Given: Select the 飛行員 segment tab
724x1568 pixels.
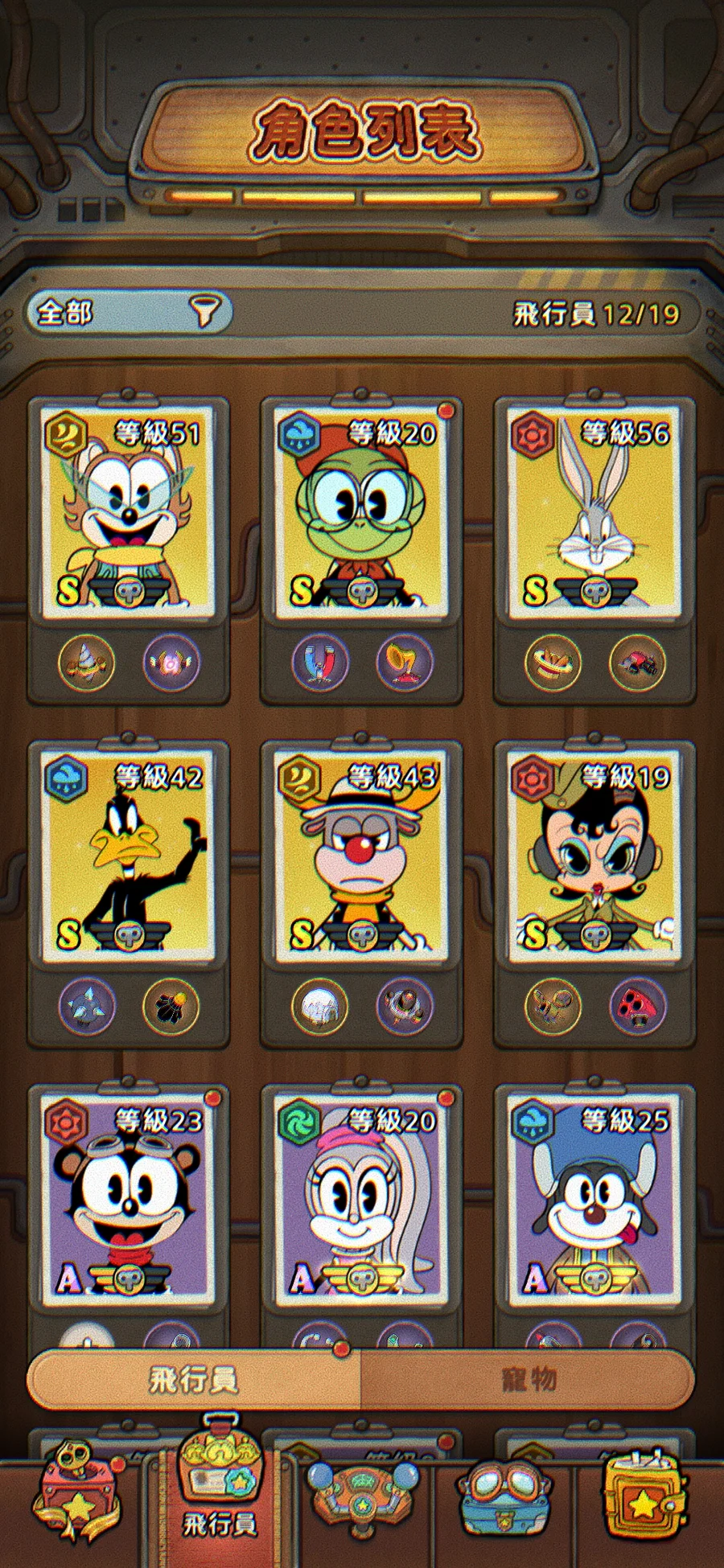Looking at the screenshot, I should [x=194, y=1380].
